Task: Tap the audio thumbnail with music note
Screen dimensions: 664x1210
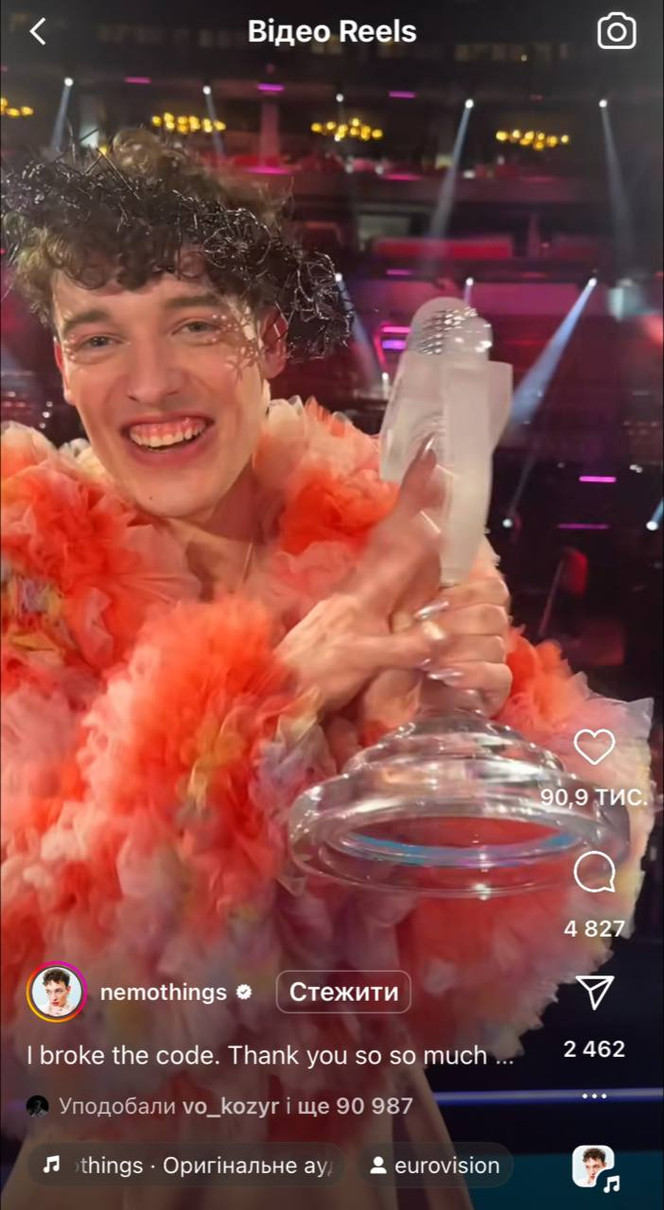Action: pyautogui.click(x=592, y=1166)
